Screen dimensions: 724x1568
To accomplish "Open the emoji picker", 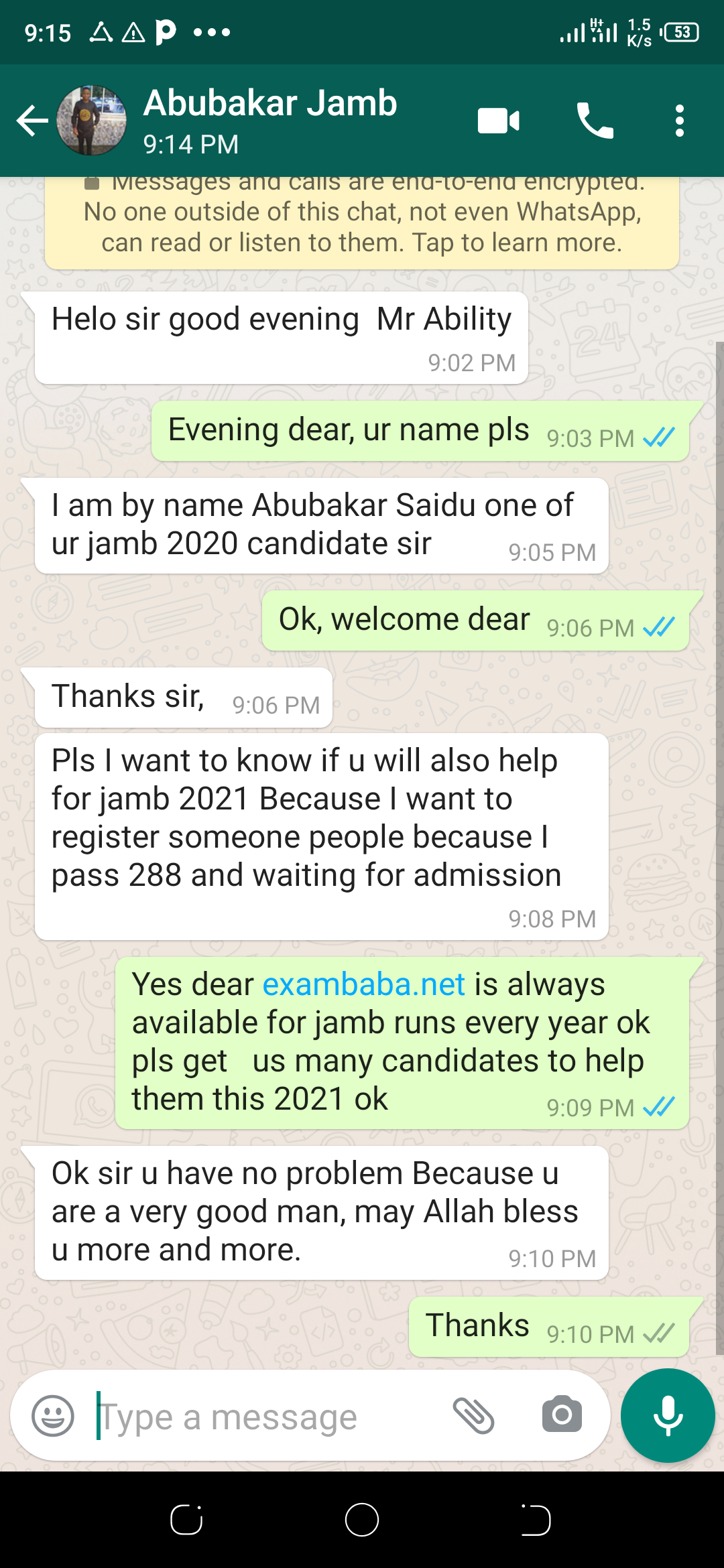I will pyautogui.click(x=53, y=1416).
